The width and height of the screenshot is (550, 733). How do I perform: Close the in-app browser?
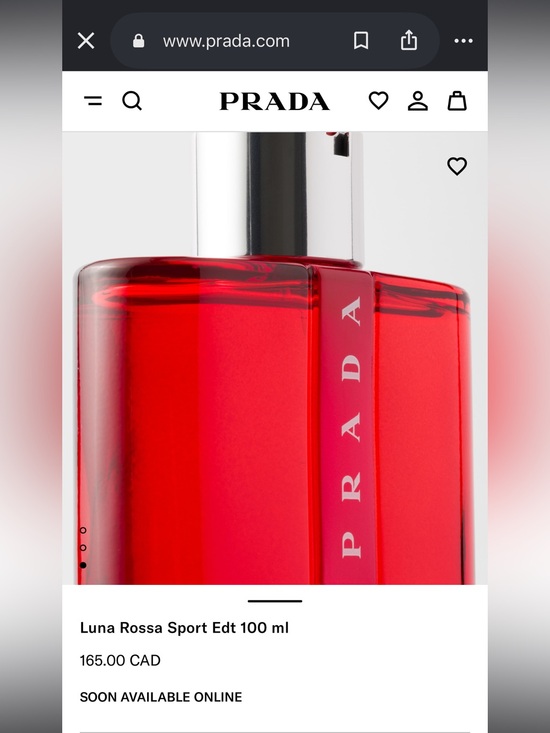86,41
